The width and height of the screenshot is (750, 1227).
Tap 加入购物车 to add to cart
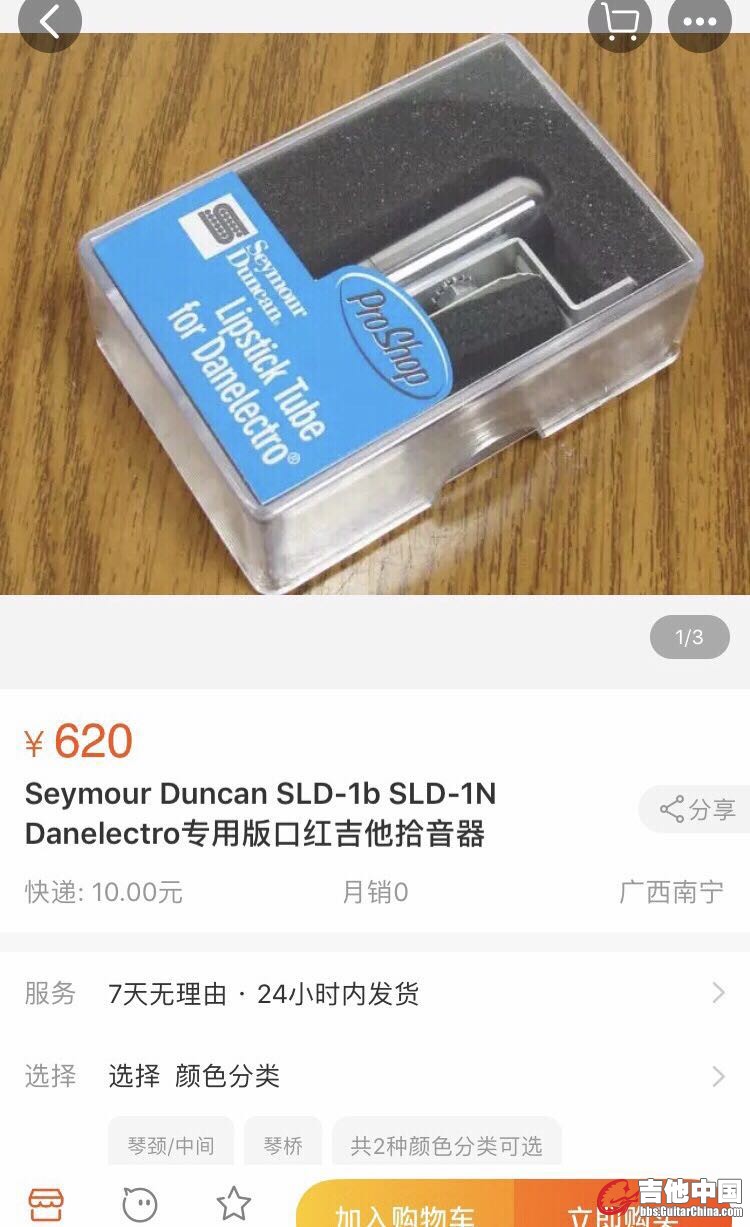(405, 1210)
